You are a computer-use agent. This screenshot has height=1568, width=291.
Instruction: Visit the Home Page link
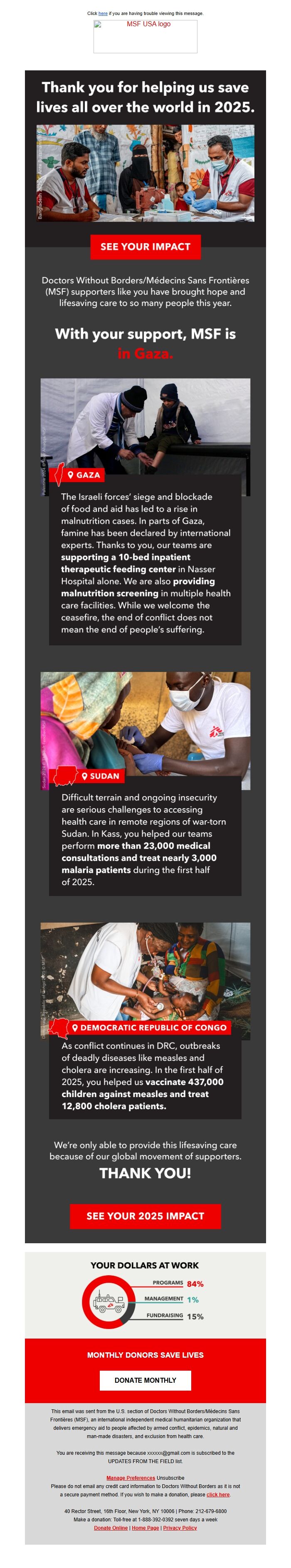[145, 1527]
